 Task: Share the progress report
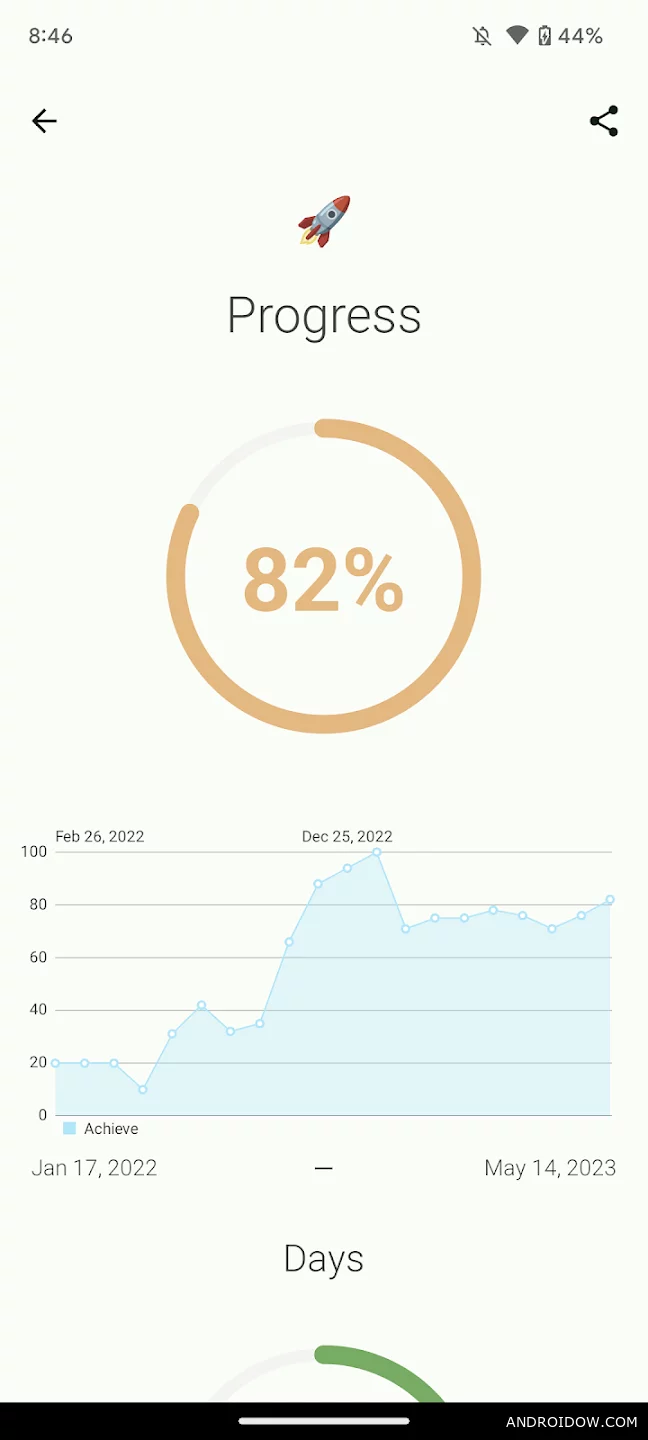[x=604, y=121]
